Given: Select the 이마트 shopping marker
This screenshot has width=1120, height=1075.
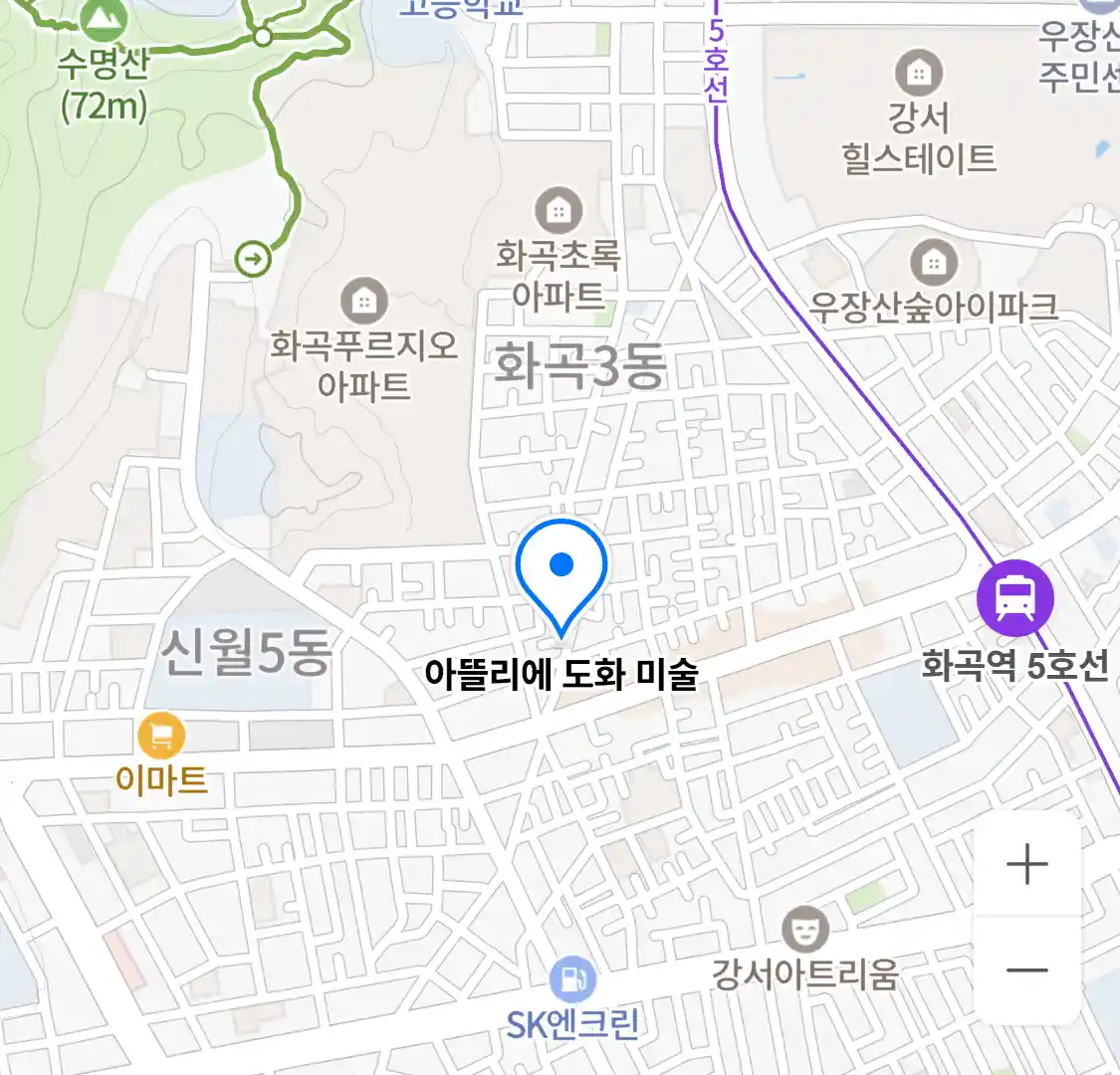Looking at the screenshot, I should 161,738.
